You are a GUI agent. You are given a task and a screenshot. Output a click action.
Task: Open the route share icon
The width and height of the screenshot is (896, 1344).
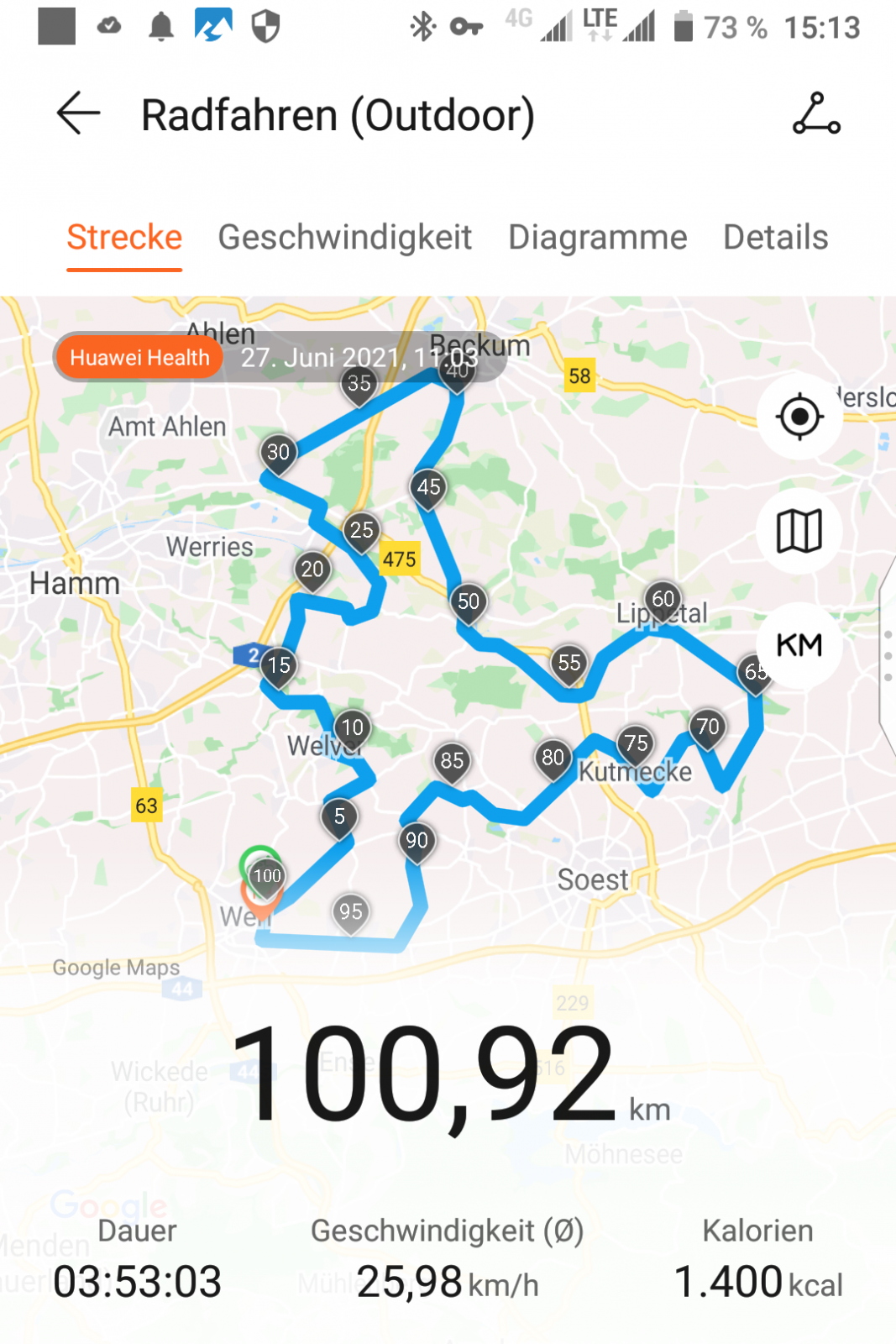tap(816, 114)
